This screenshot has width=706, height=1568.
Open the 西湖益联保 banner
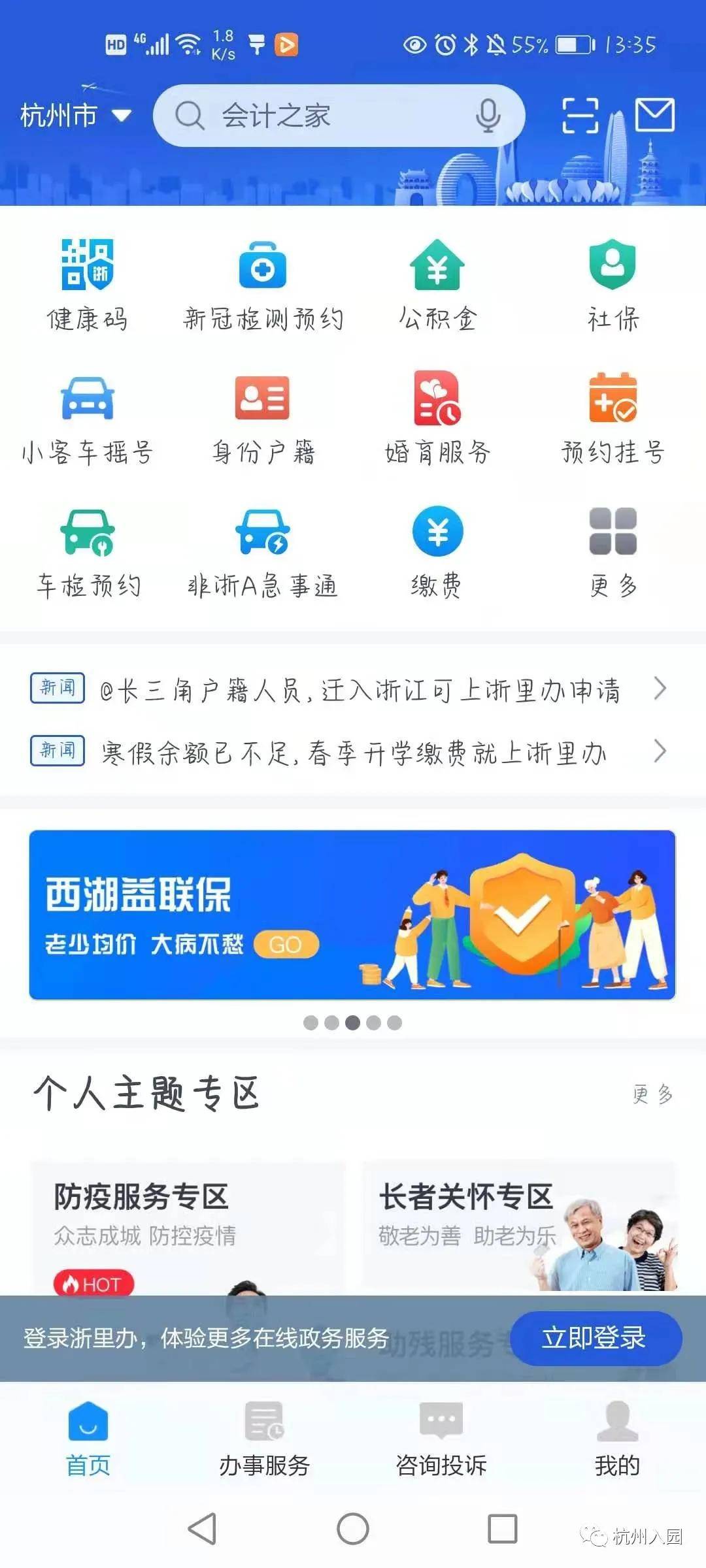click(352, 915)
